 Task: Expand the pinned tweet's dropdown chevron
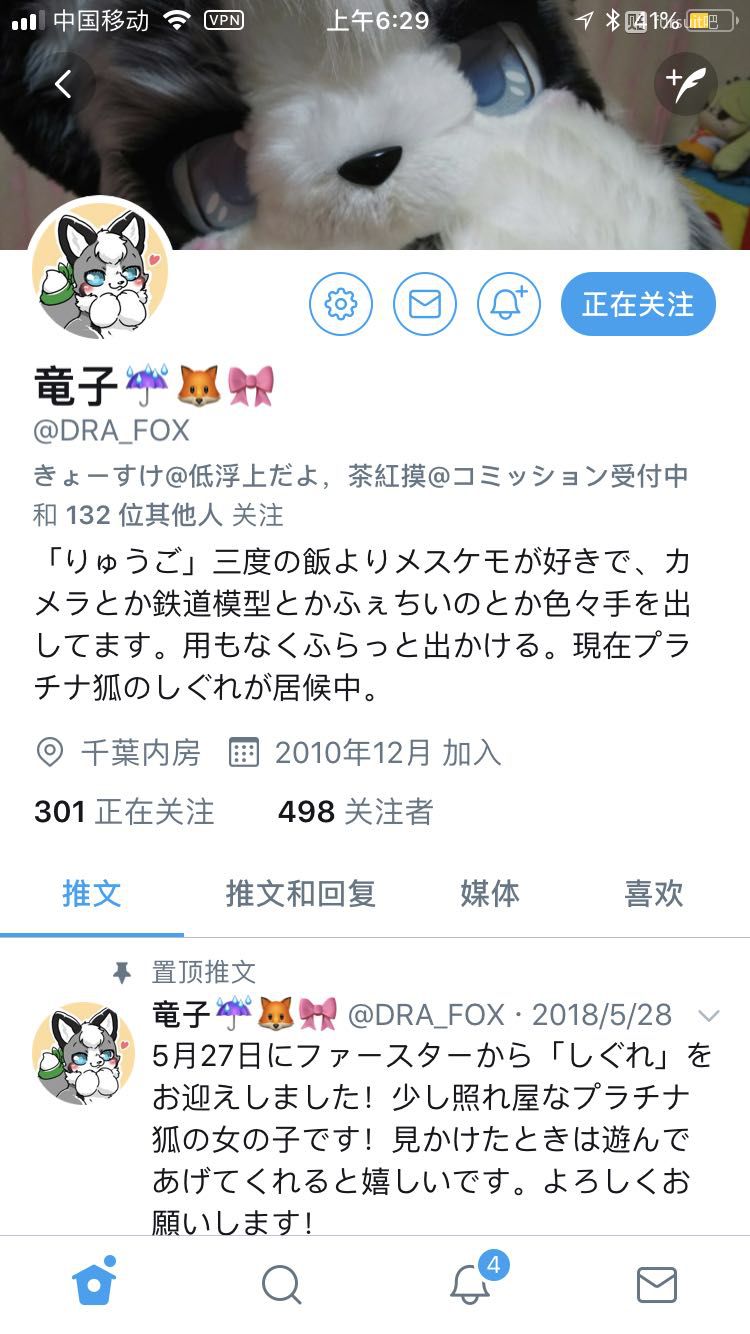pos(708,1016)
